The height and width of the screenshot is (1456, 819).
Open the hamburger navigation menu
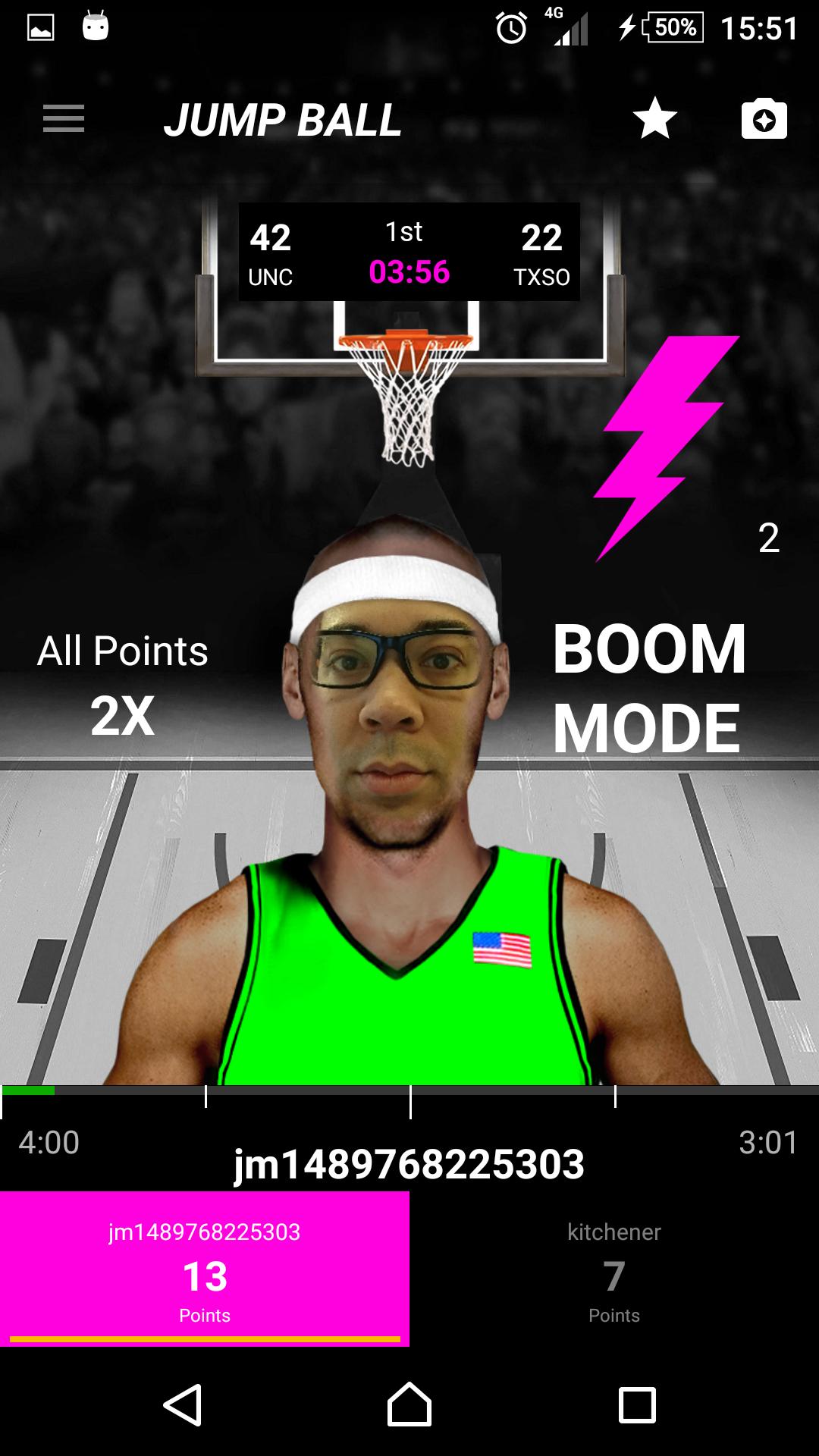[x=64, y=119]
